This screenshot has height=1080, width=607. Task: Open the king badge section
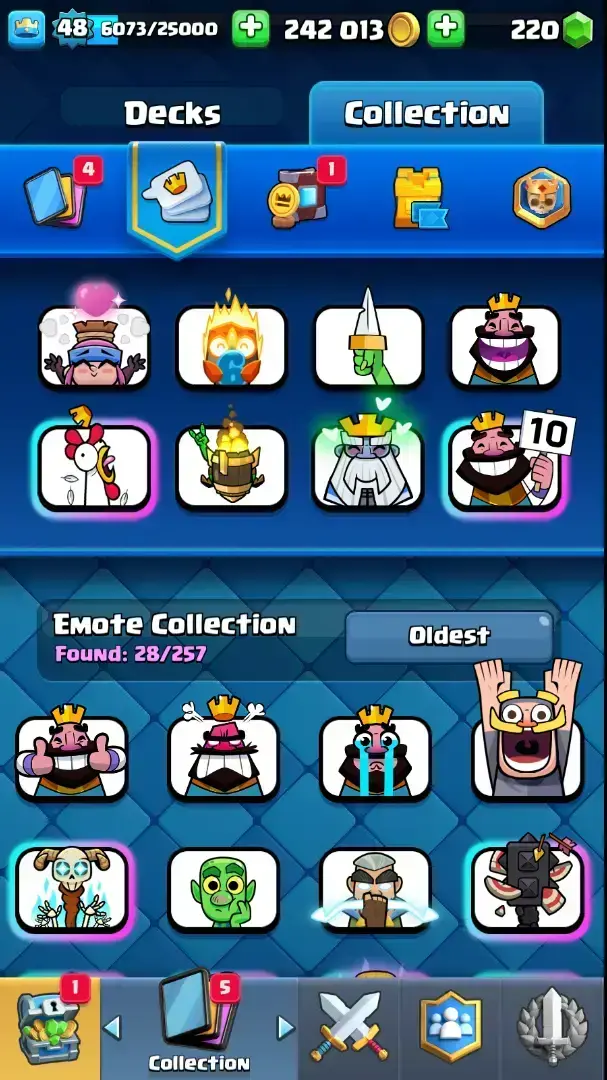(x=542, y=197)
